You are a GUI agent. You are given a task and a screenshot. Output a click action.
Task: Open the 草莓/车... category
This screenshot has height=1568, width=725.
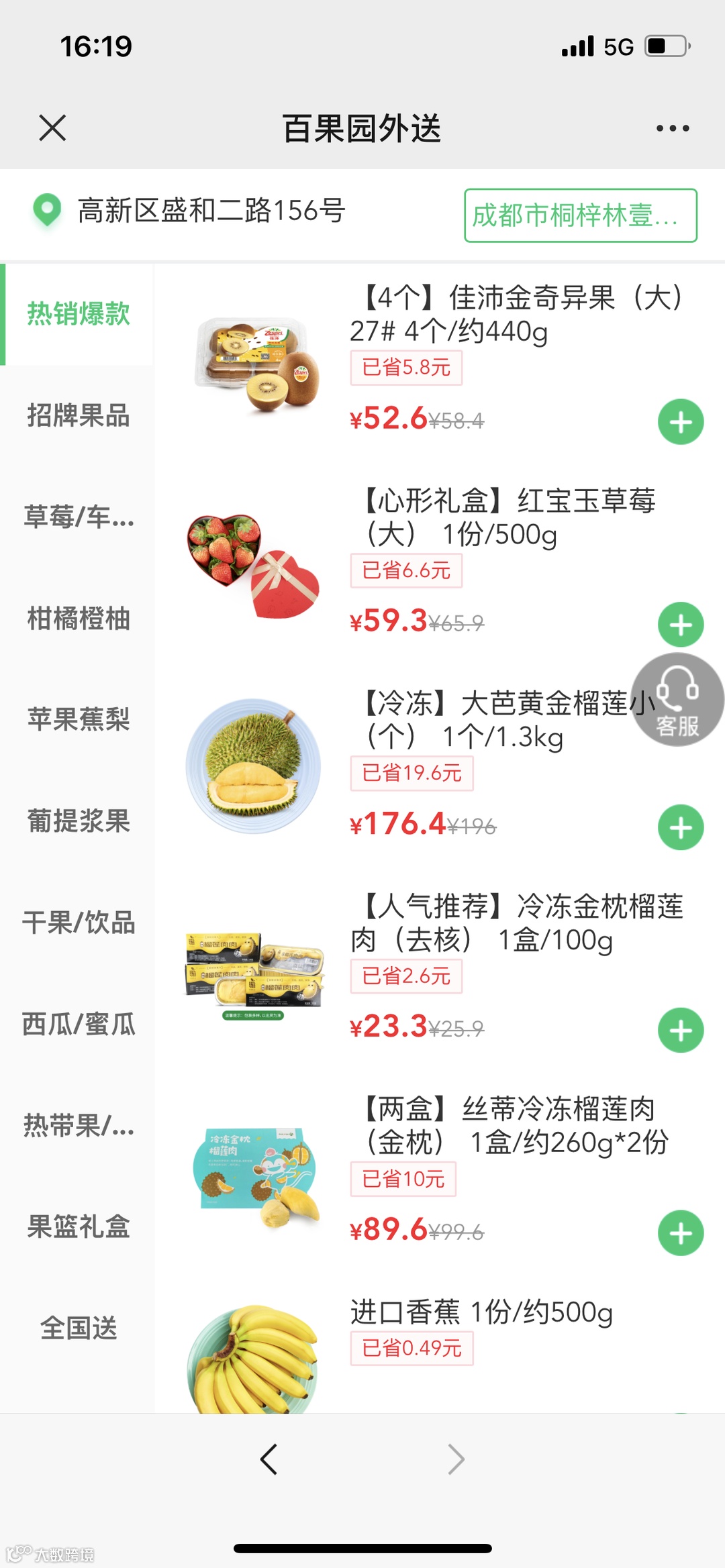click(78, 517)
